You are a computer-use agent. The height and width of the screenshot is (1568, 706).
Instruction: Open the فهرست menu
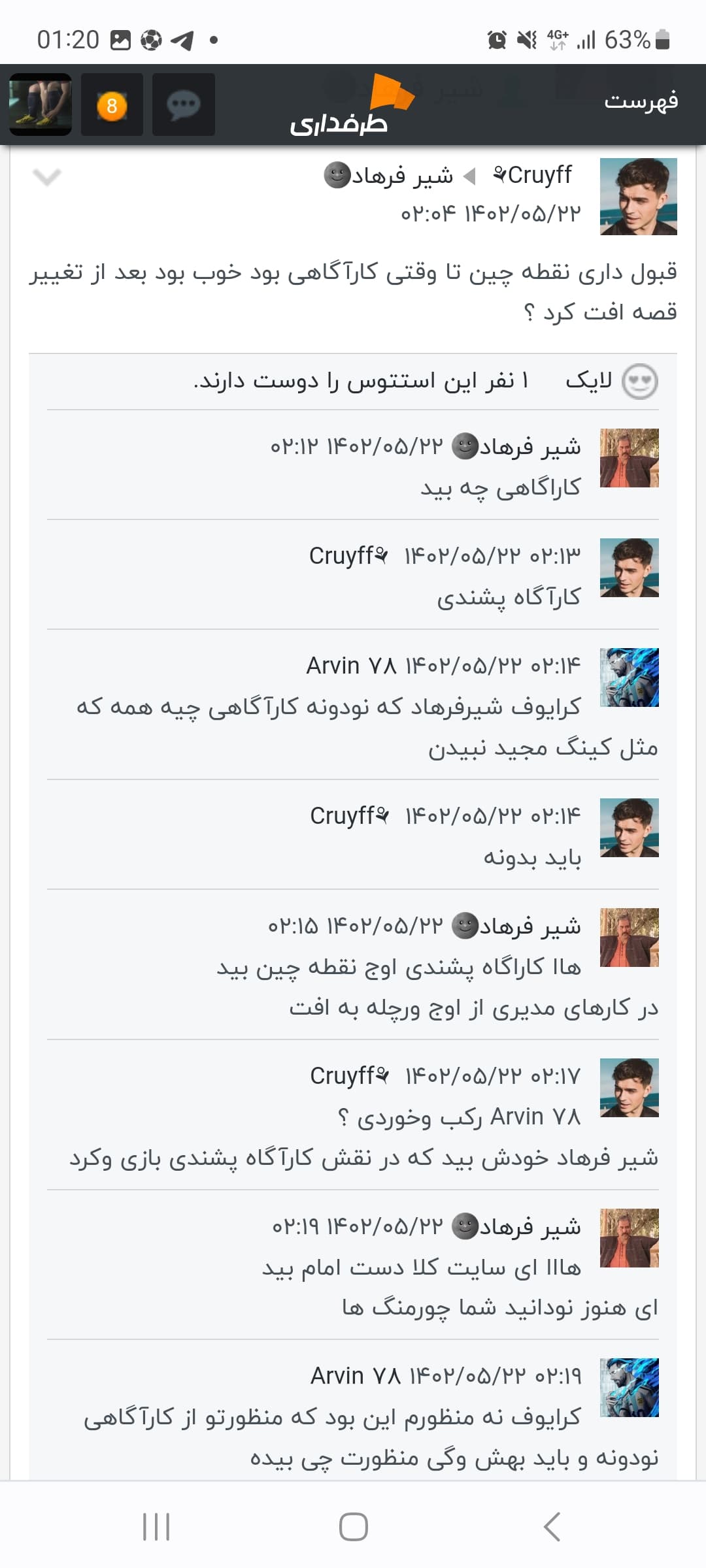(x=641, y=103)
